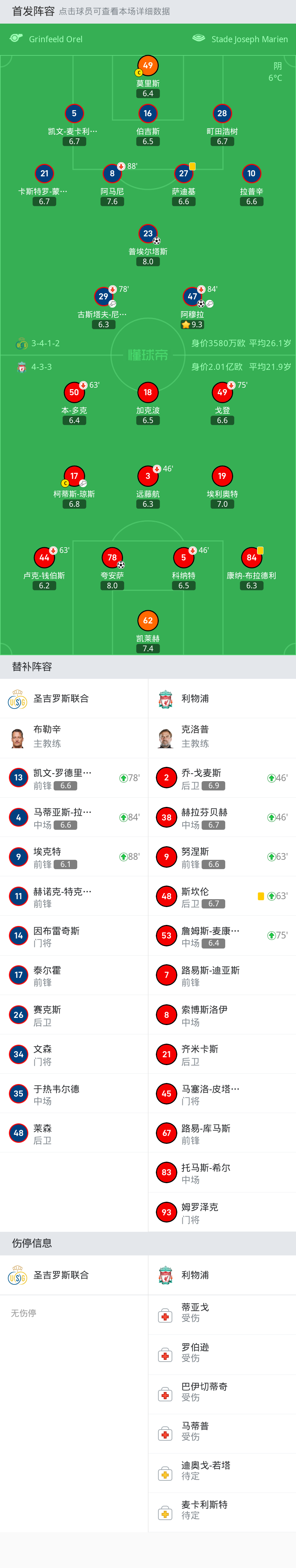Open injured player 蒂亚戈 row
The width and height of the screenshot is (296, 1568).
(222, 1312)
